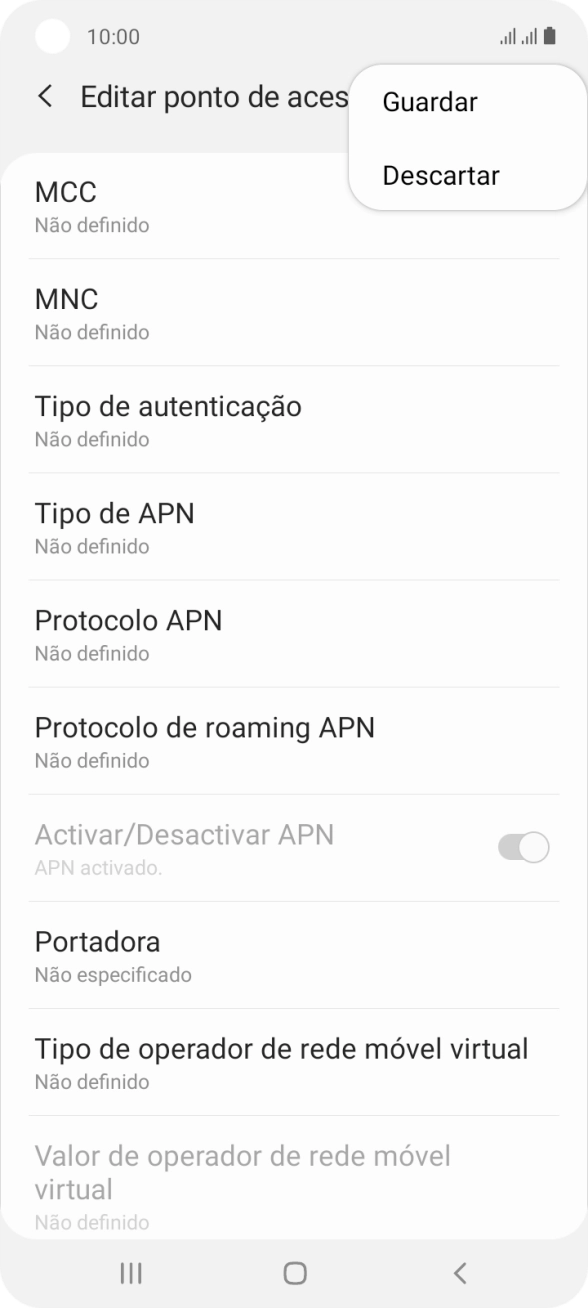The height and width of the screenshot is (1308, 588).
Task: Tap the system home button
Action: (294, 1272)
